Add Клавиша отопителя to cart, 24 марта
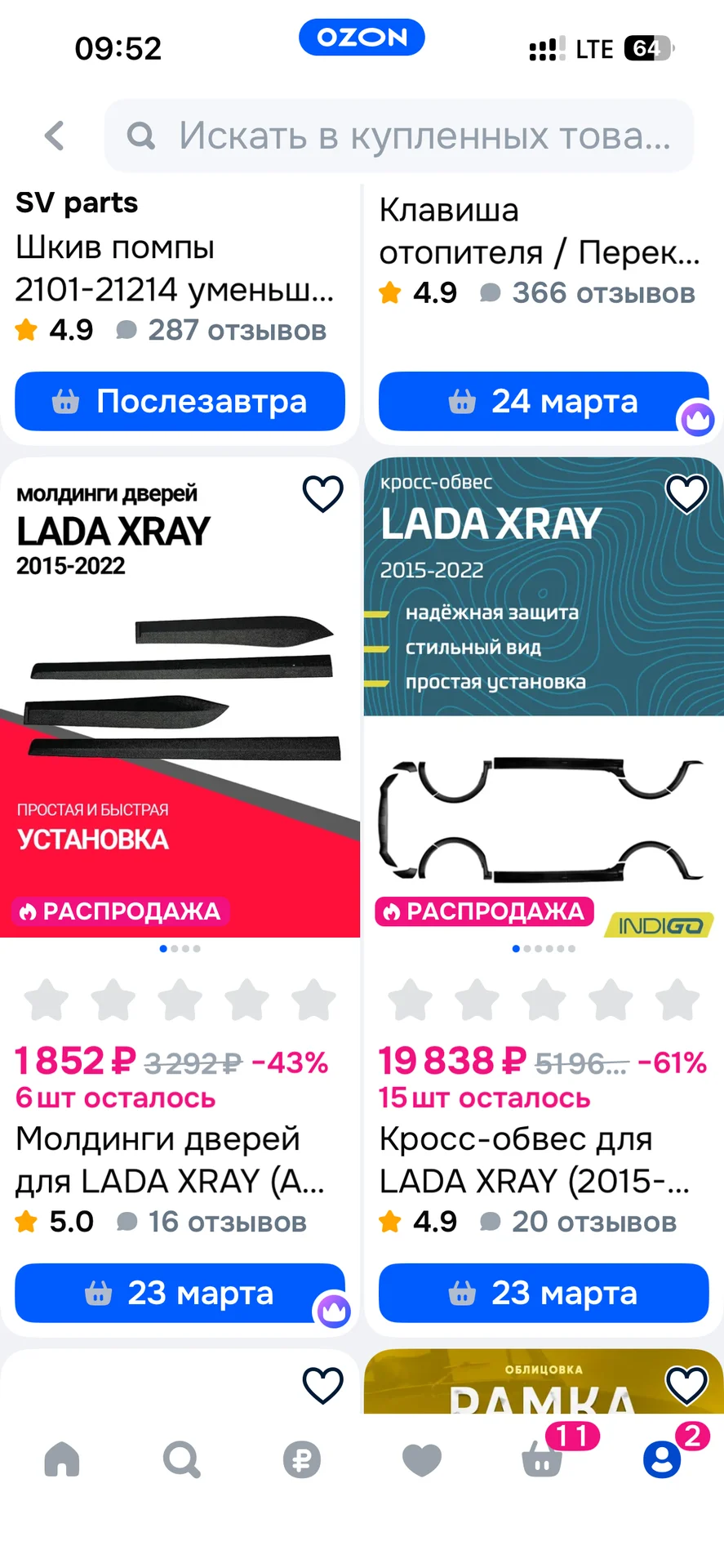Screen dimensions: 724x1568 (x=544, y=401)
